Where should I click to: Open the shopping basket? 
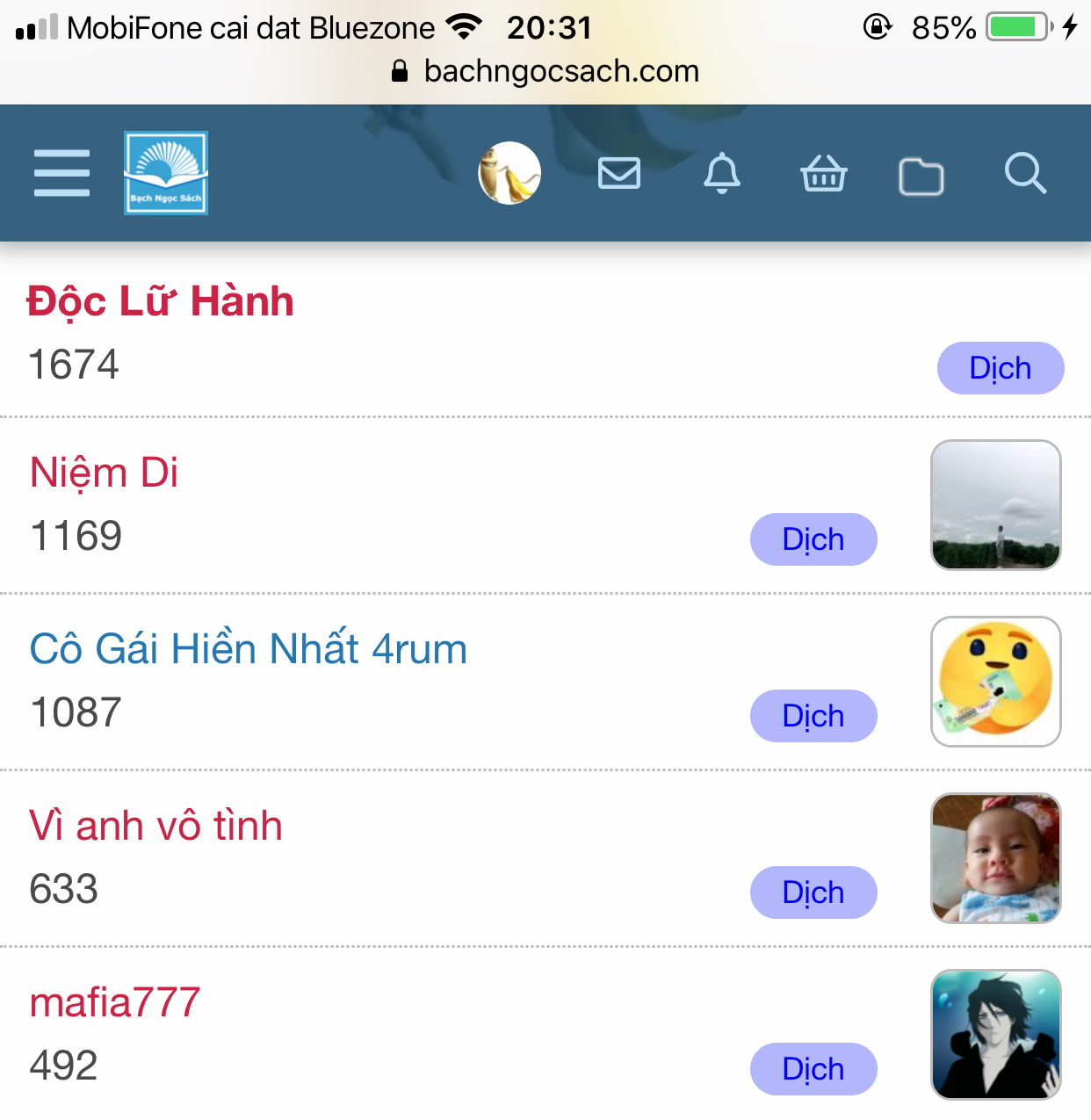tap(824, 173)
